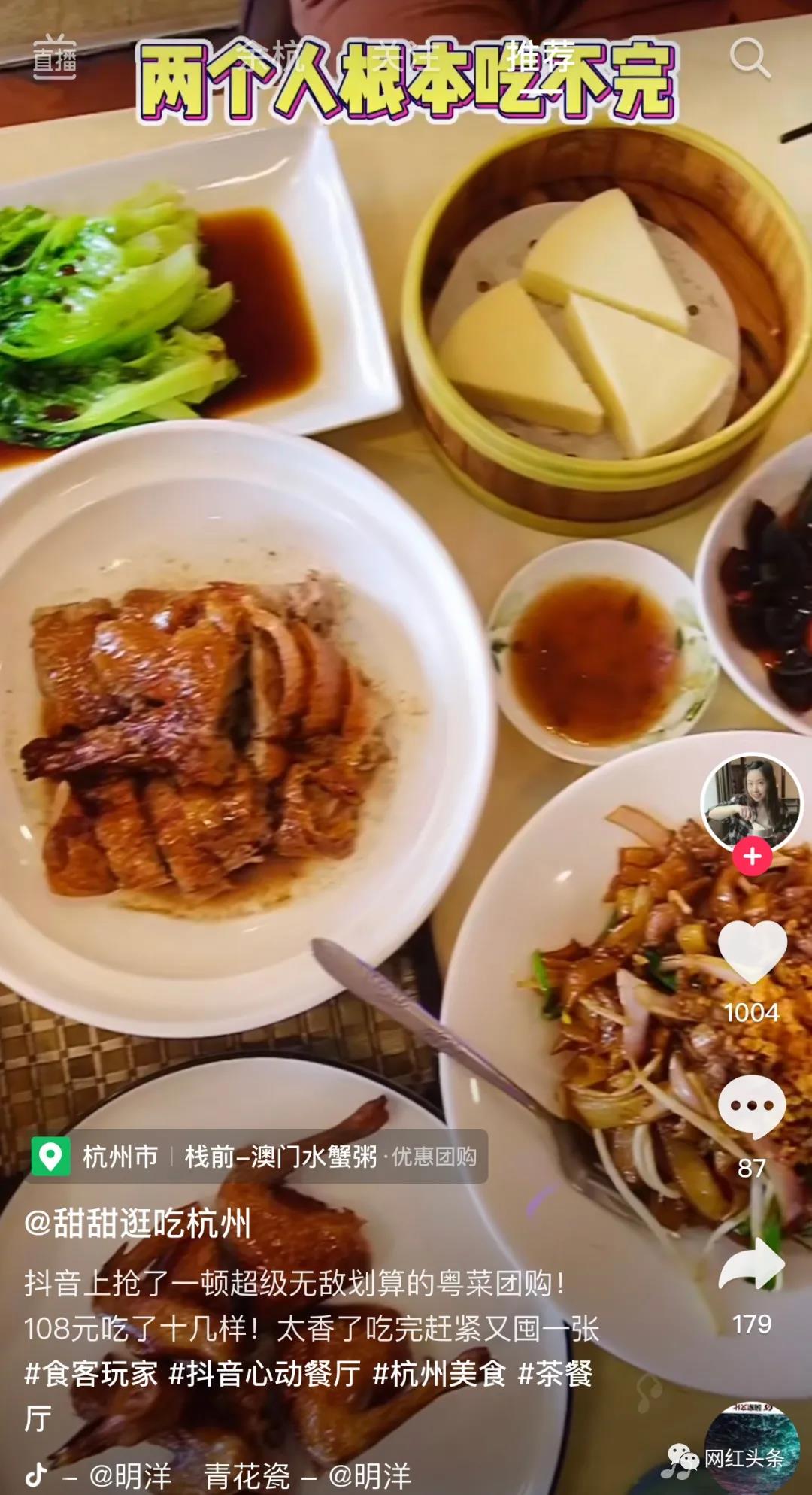812x1495 pixels.
Task: Open the #食客玩家 hashtag
Action: point(91,1374)
